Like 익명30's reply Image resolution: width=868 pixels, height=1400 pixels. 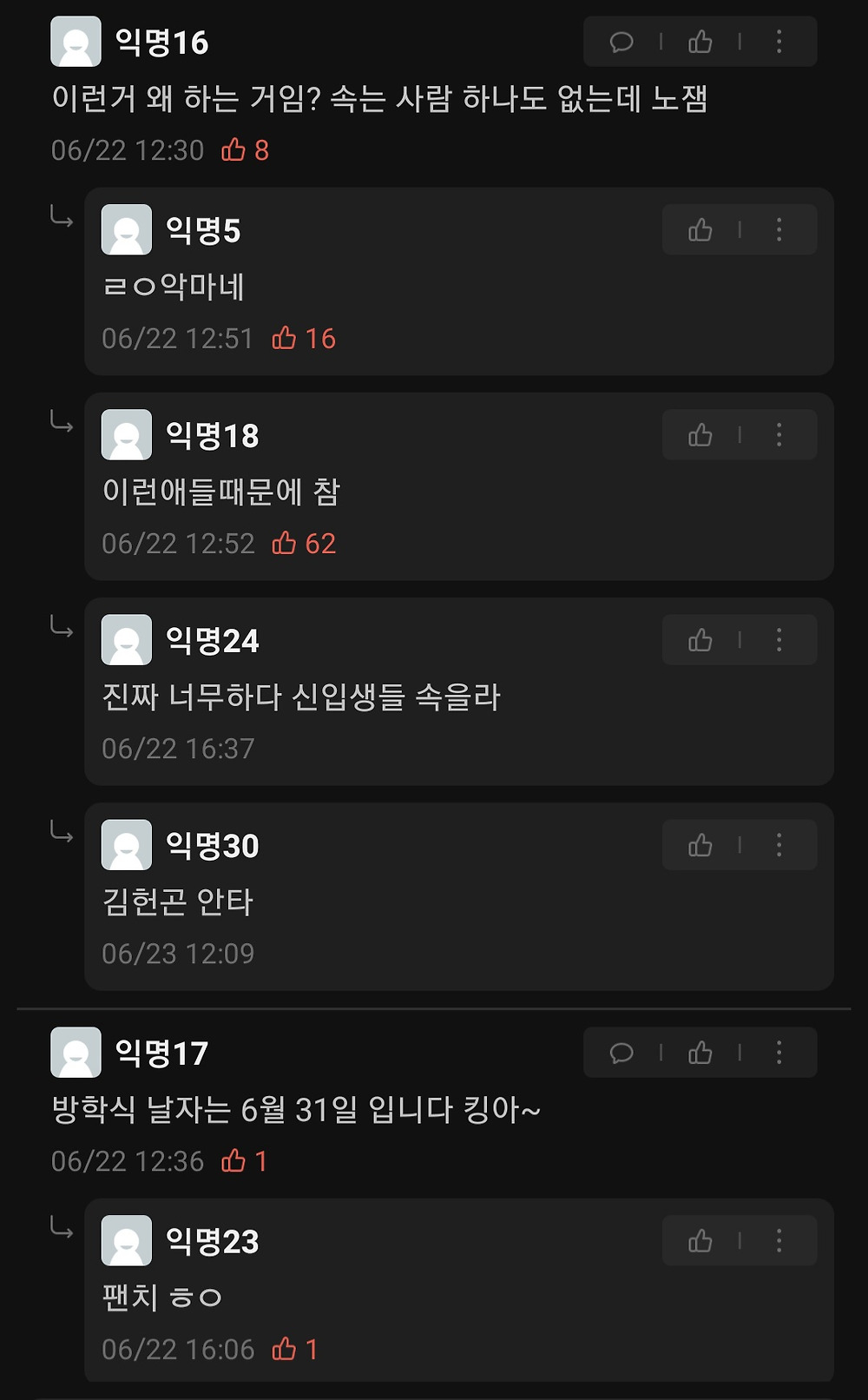(700, 845)
